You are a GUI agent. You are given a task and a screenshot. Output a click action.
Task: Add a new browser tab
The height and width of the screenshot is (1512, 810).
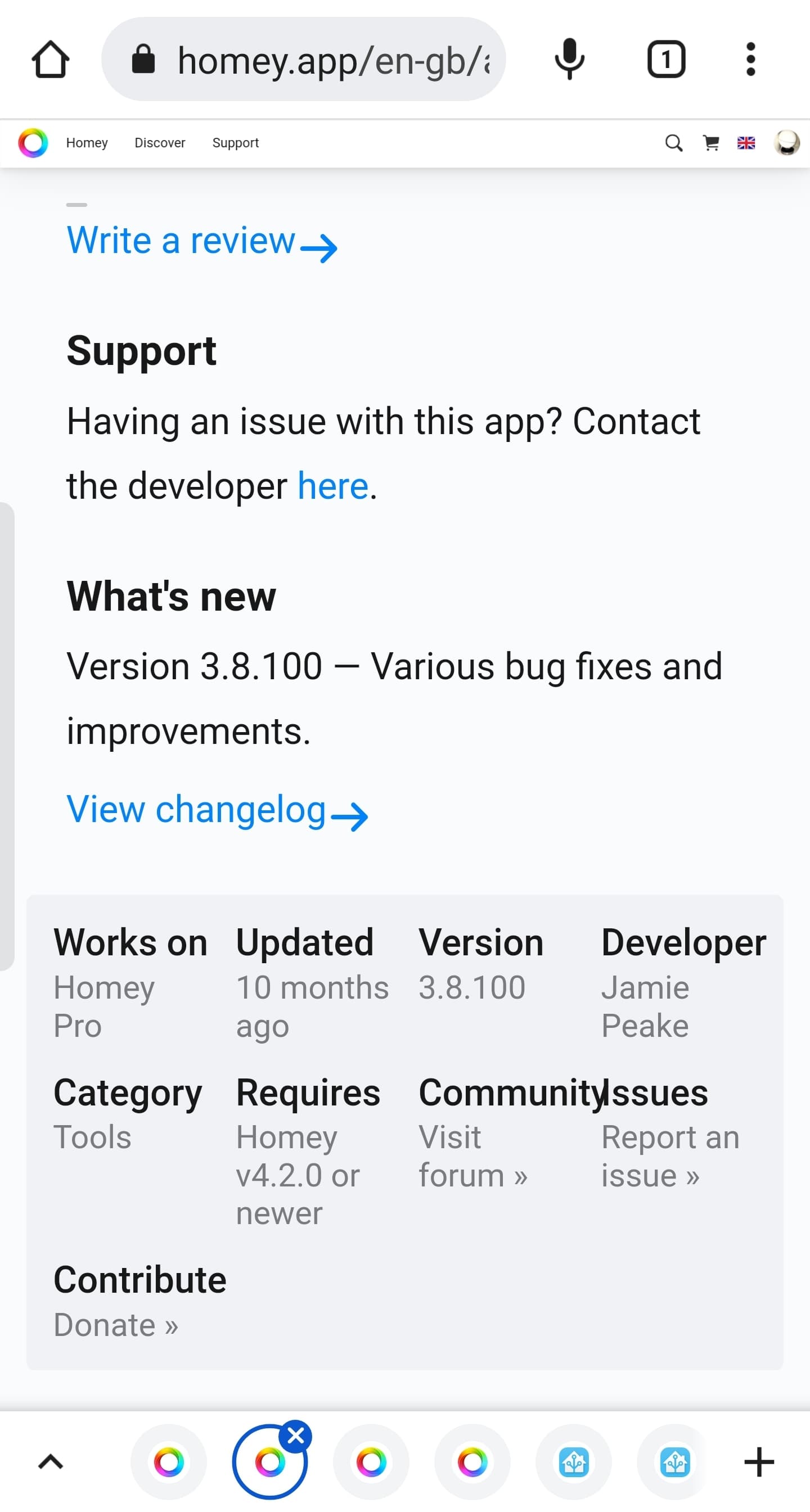pyautogui.click(x=759, y=1461)
